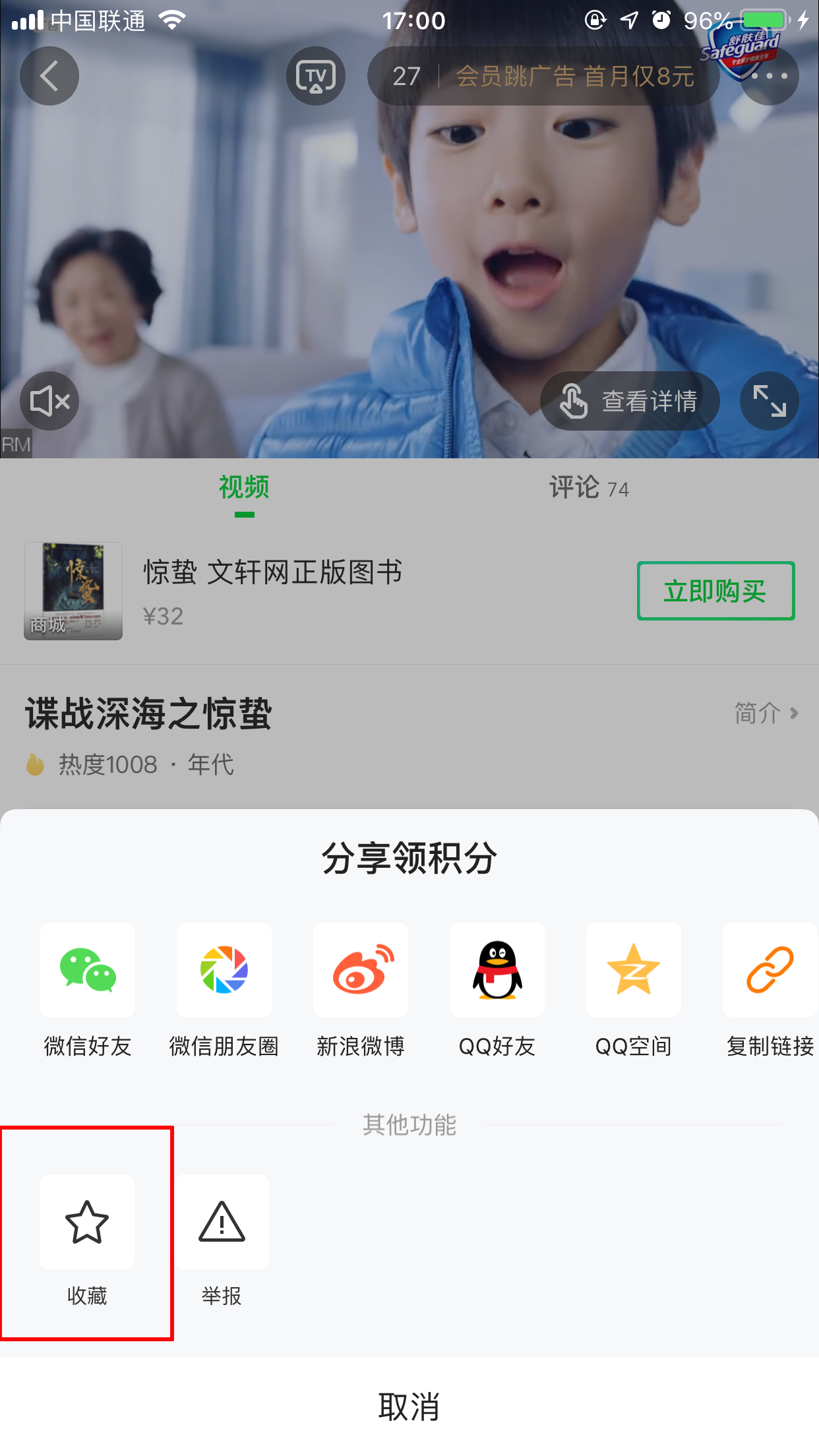Open the three-dot more menu
The height and width of the screenshot is (1456, 819).
pyautogui.click(x=770, y=76)
